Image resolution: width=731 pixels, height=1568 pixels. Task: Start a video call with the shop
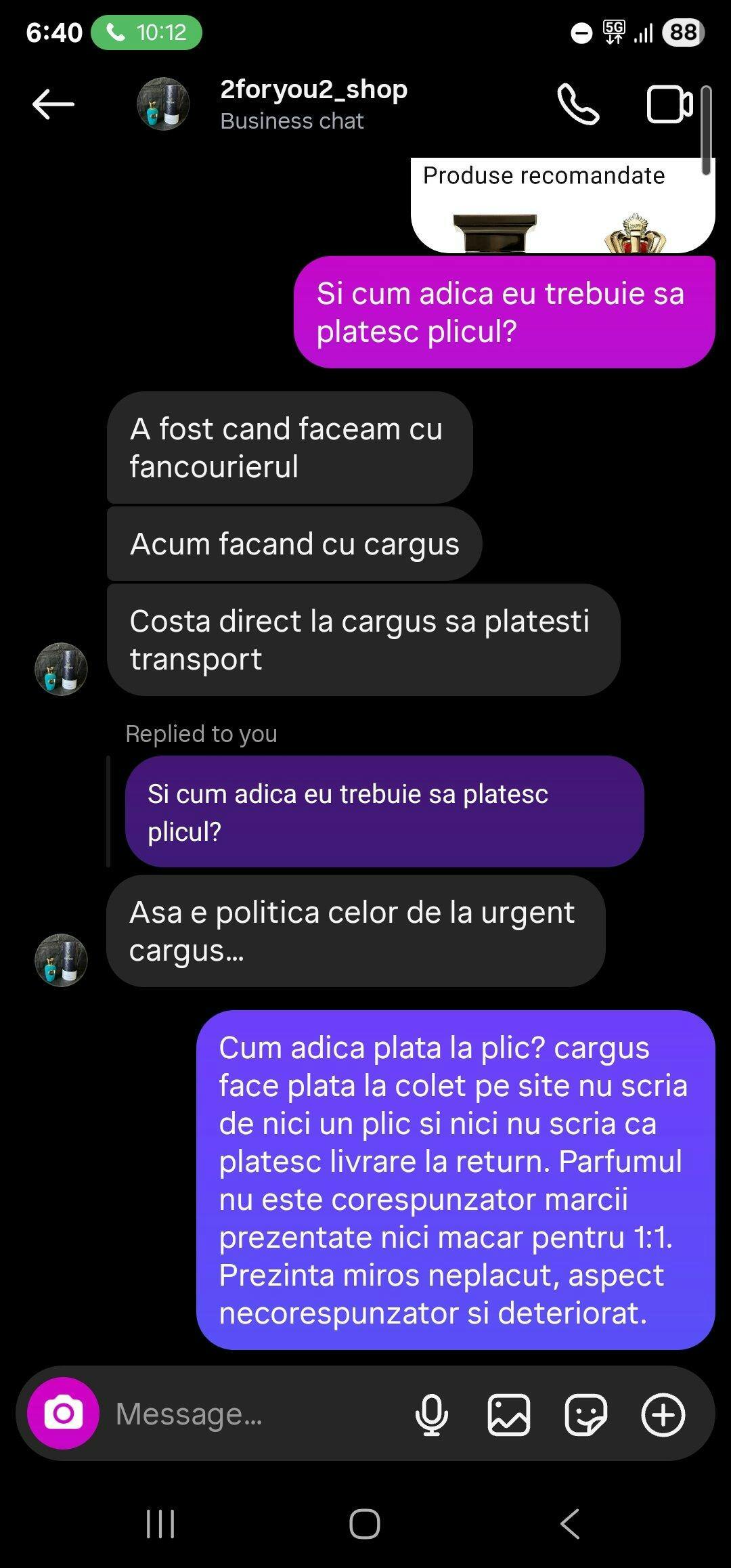[x=669, y=104]
